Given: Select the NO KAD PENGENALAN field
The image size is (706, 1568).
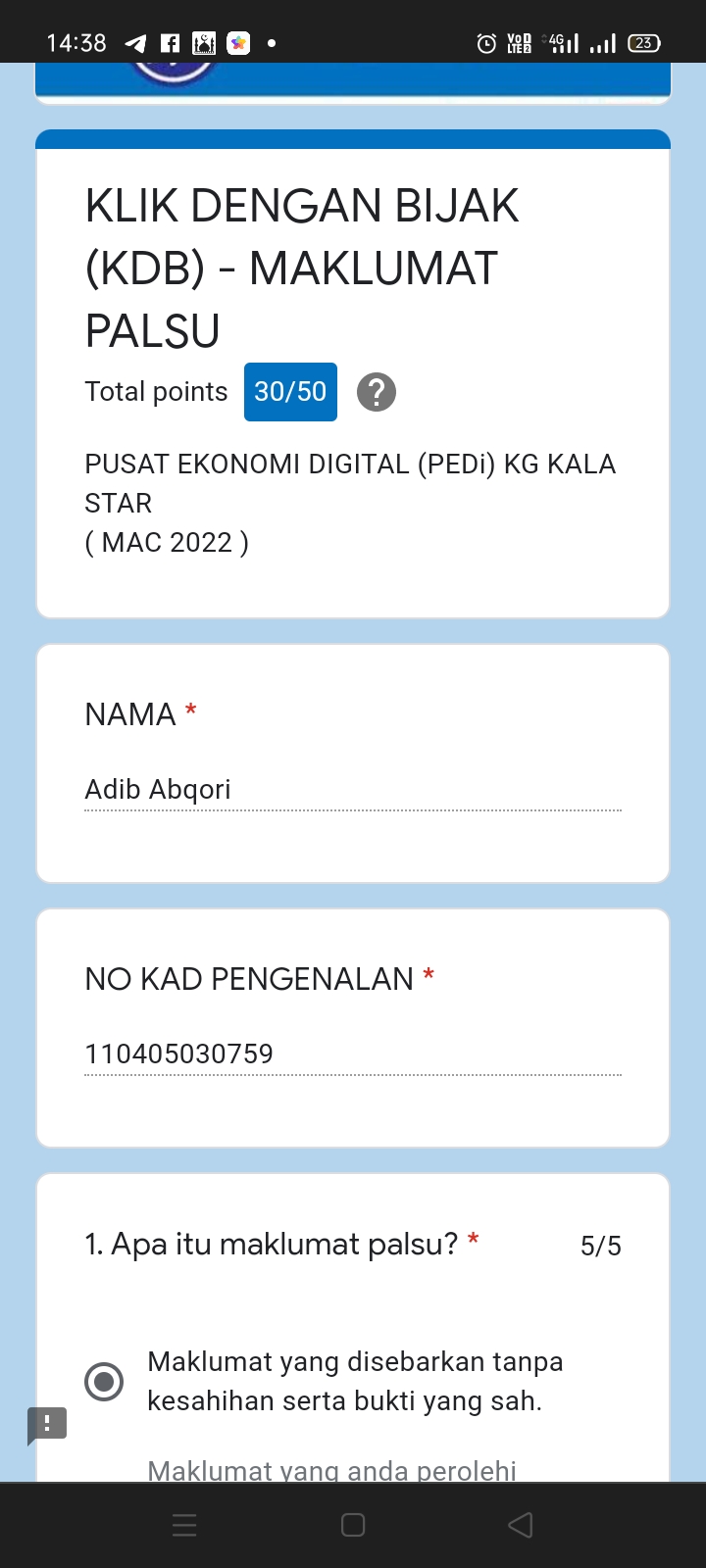Looking at the screenshot, I should [353, 1054].
